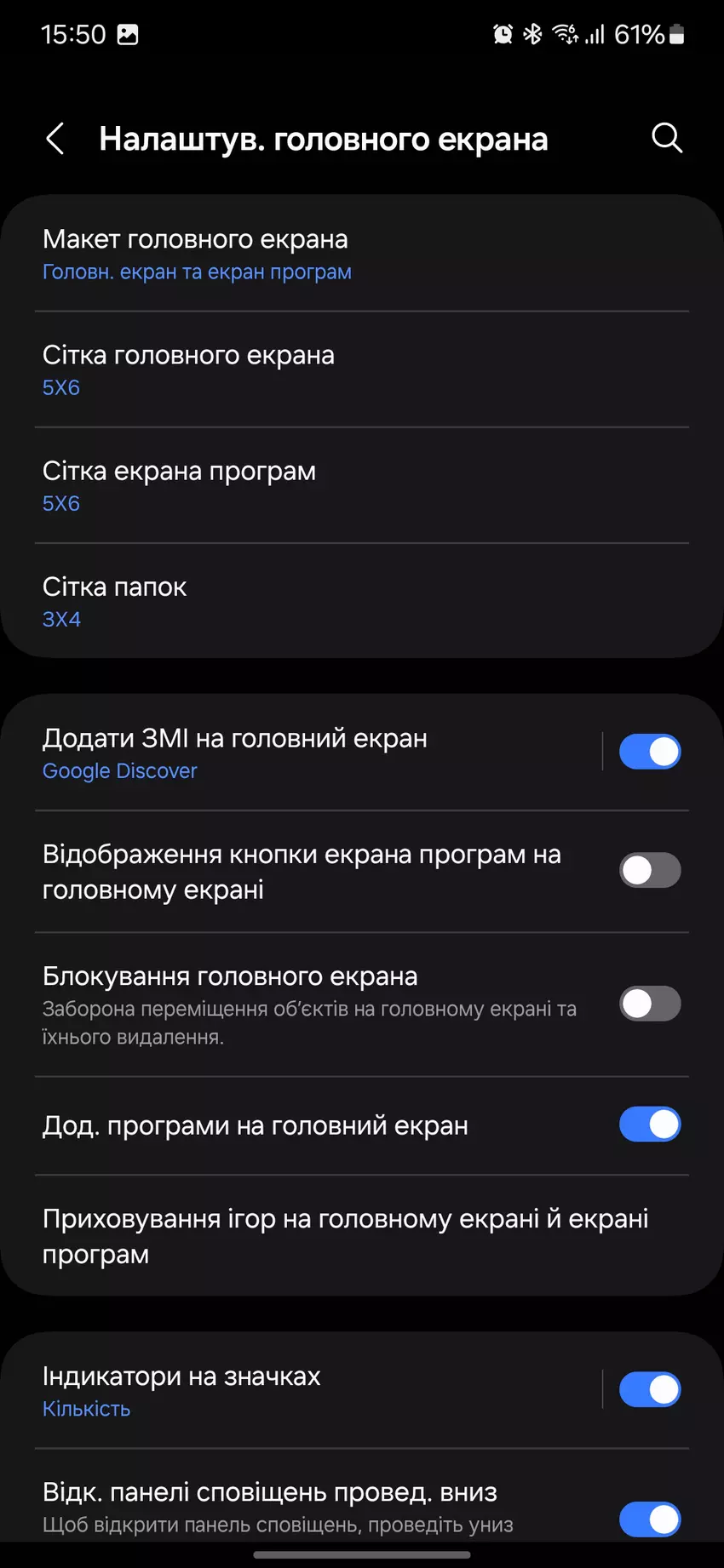Disable Відк. панелі сповіщень провед. вниз

pos(649,1519)
